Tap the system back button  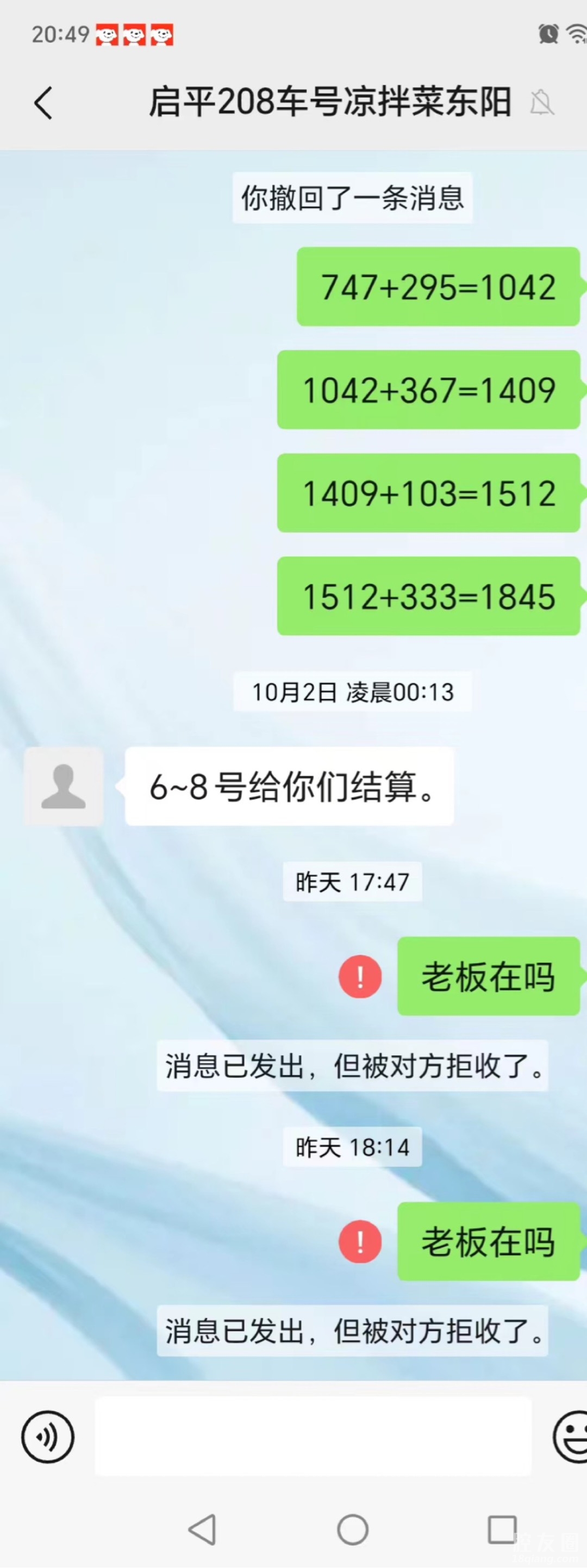tap(203, 1529)
